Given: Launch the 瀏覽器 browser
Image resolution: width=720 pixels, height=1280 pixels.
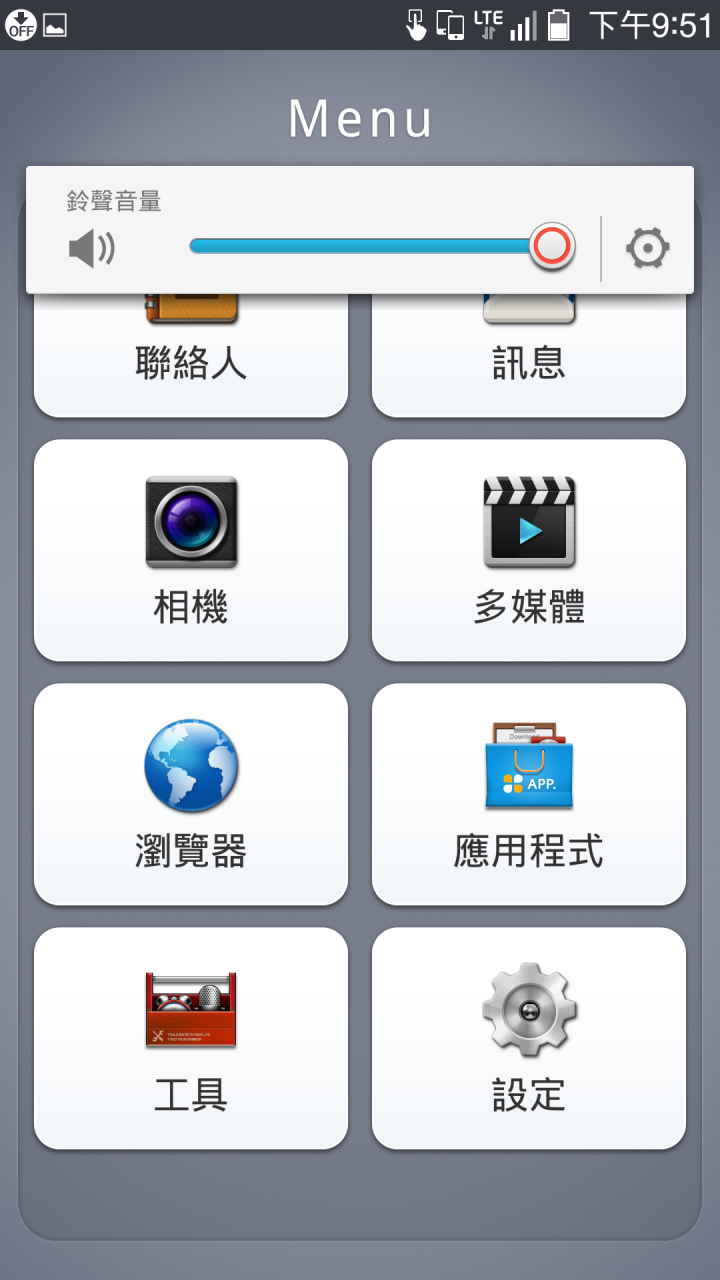Looking at the screenshot, I should [191, 794].
